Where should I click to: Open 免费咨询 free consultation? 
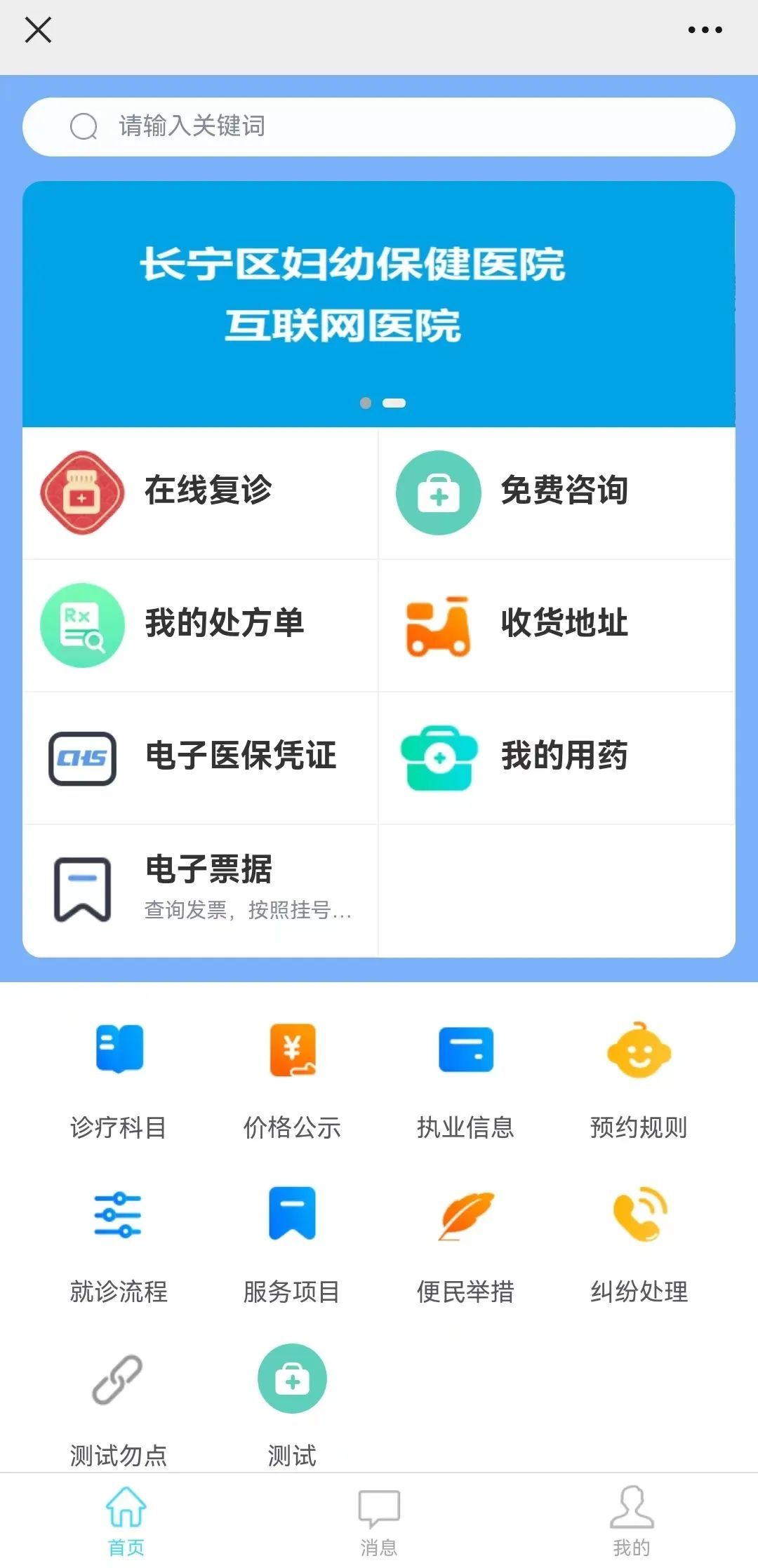[557, 492]
